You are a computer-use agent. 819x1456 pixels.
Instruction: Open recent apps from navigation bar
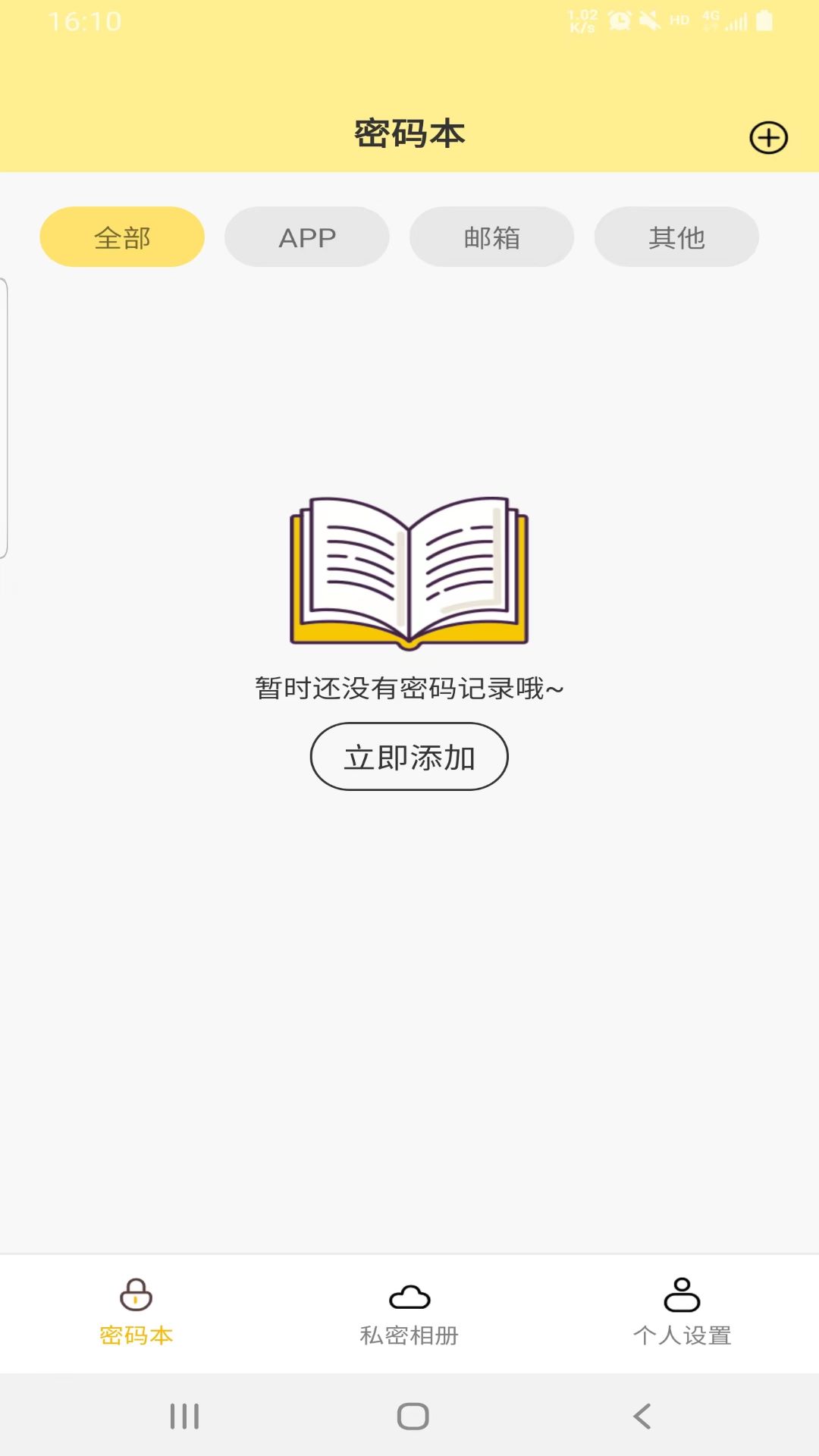[x=184, y=1416]
